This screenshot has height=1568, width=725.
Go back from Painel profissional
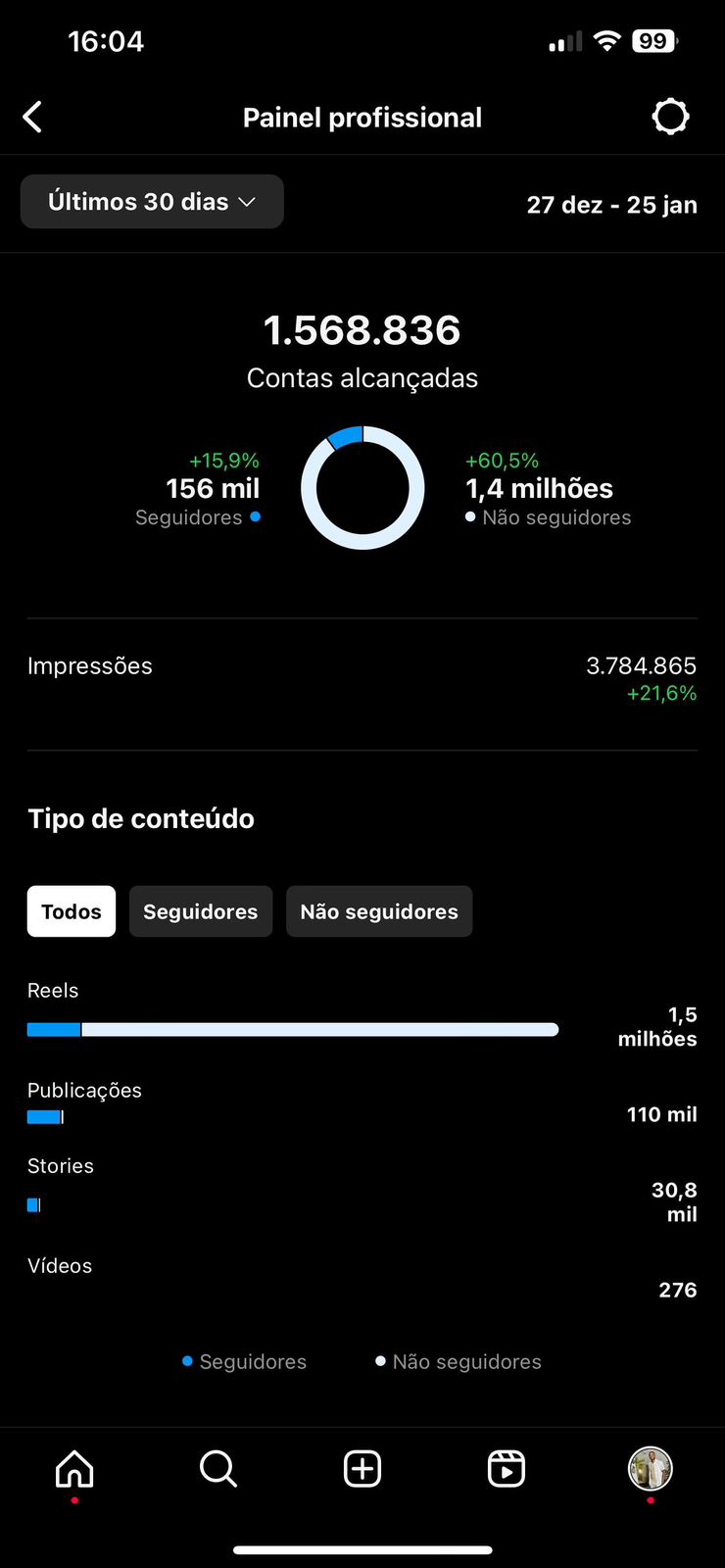[32, 118]
